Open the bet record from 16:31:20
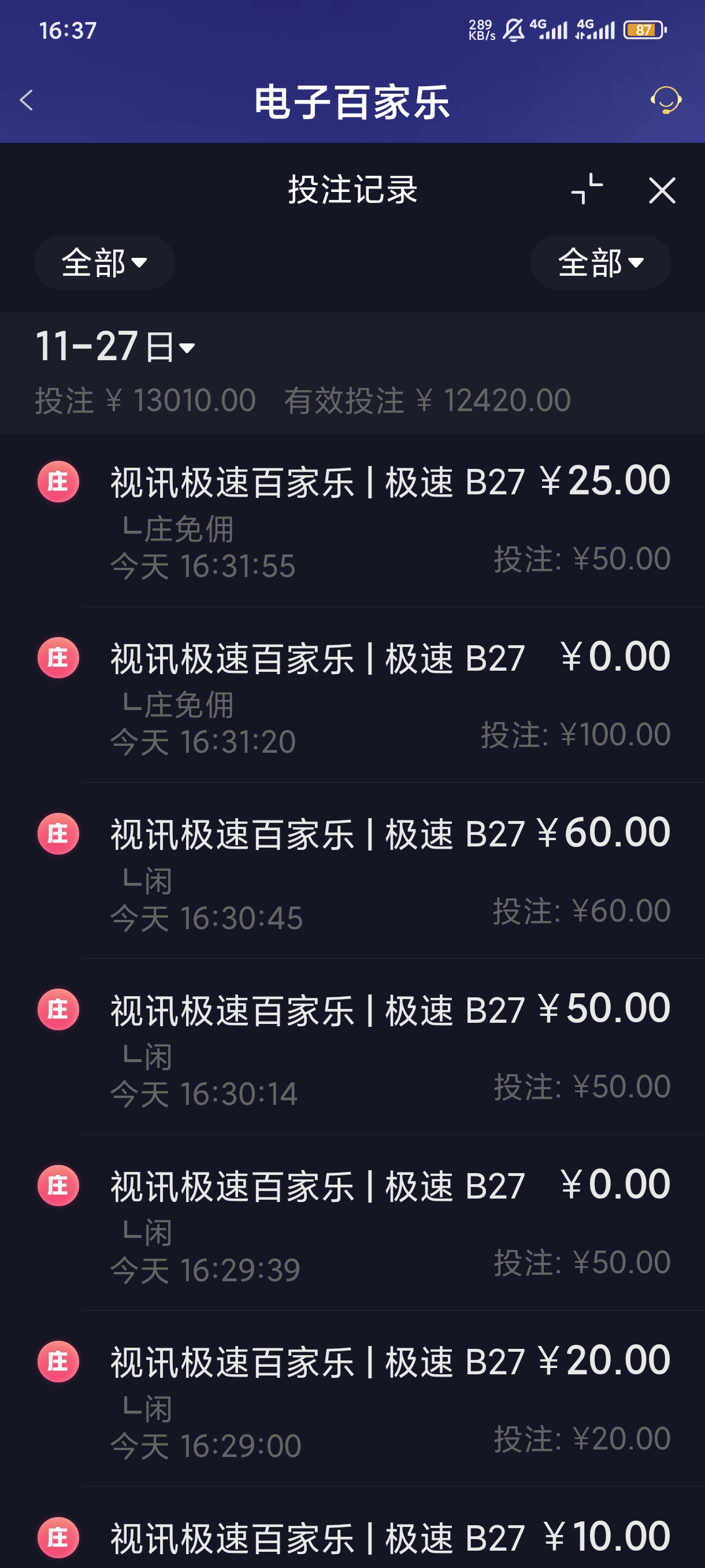This screenshot has height=1568, width=705. coord(389,696)
